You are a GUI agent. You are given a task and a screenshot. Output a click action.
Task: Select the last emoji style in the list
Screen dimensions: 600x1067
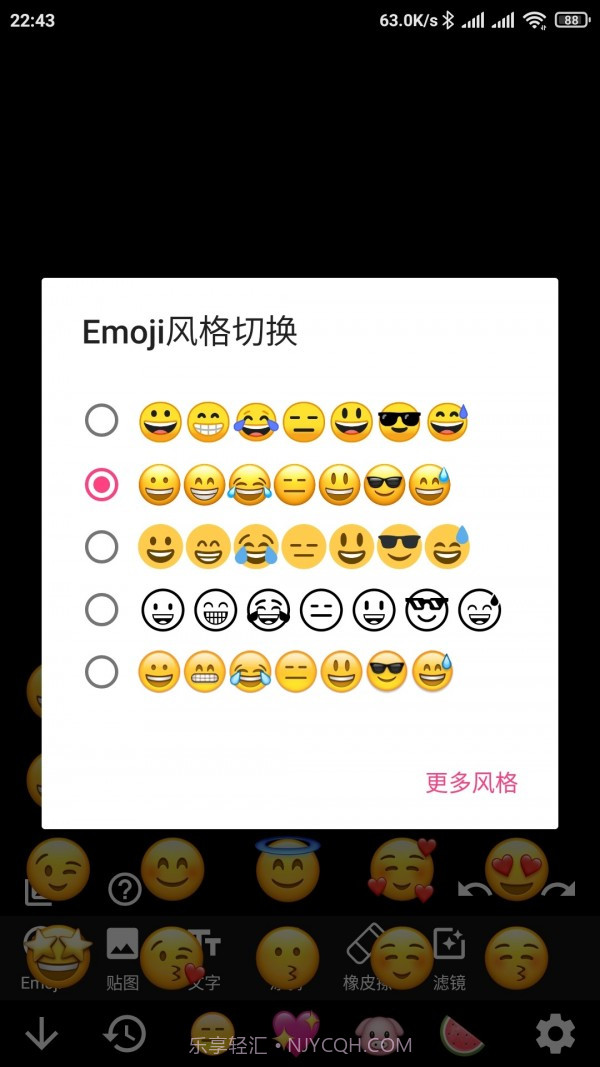tap(101, 672)
